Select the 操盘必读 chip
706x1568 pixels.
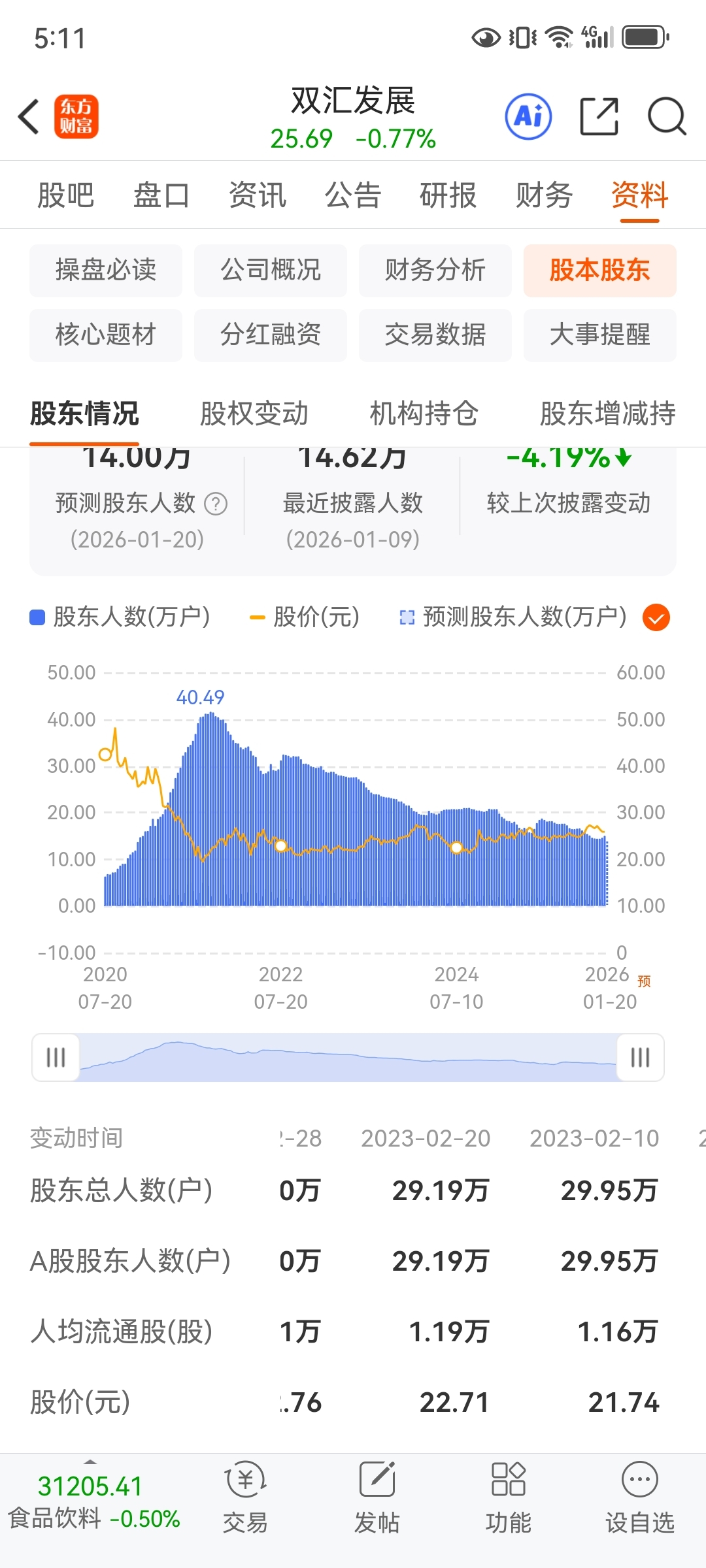(x=106, y=270)
